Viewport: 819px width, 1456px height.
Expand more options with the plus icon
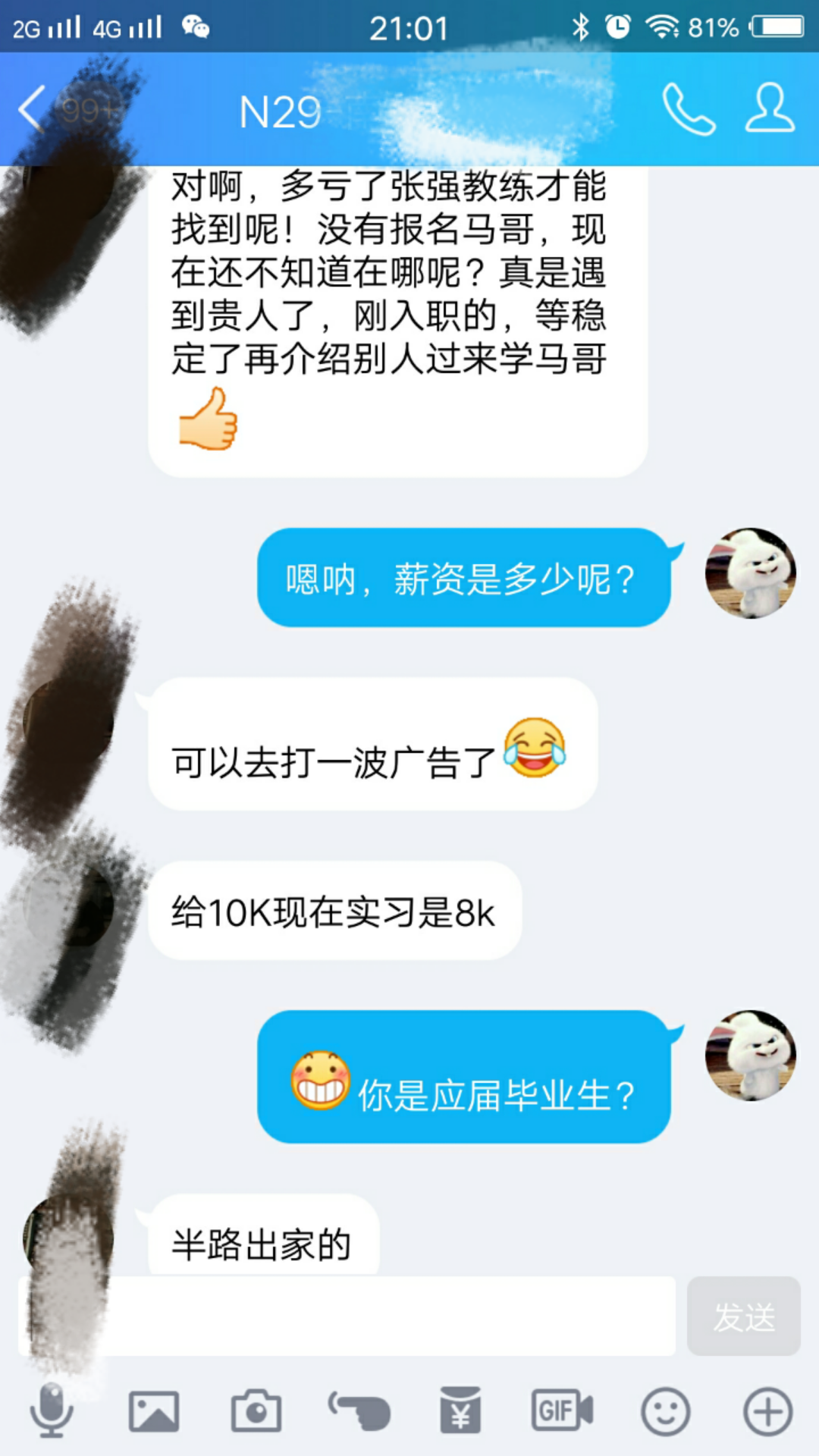tap(767, 1410)
